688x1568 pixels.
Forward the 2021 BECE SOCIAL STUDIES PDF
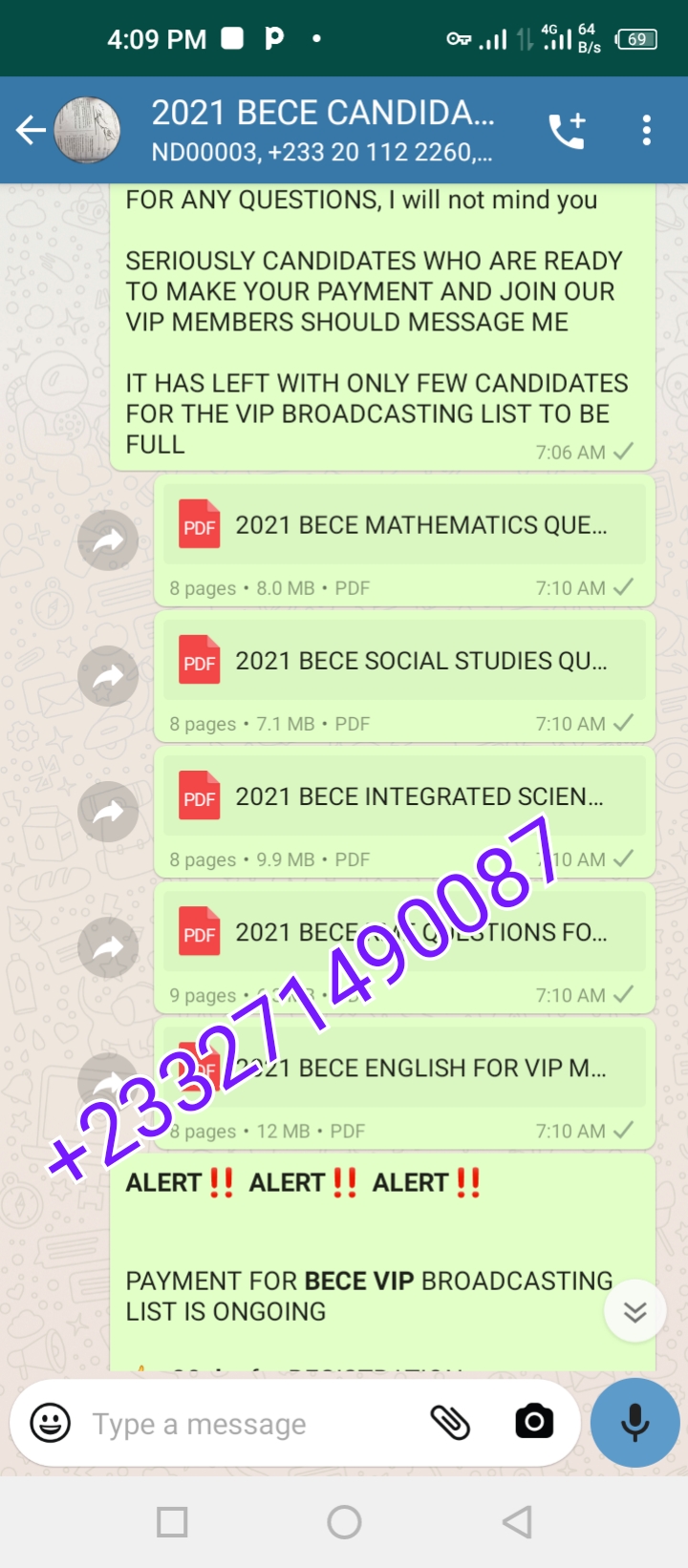click(x=108, y=676)
